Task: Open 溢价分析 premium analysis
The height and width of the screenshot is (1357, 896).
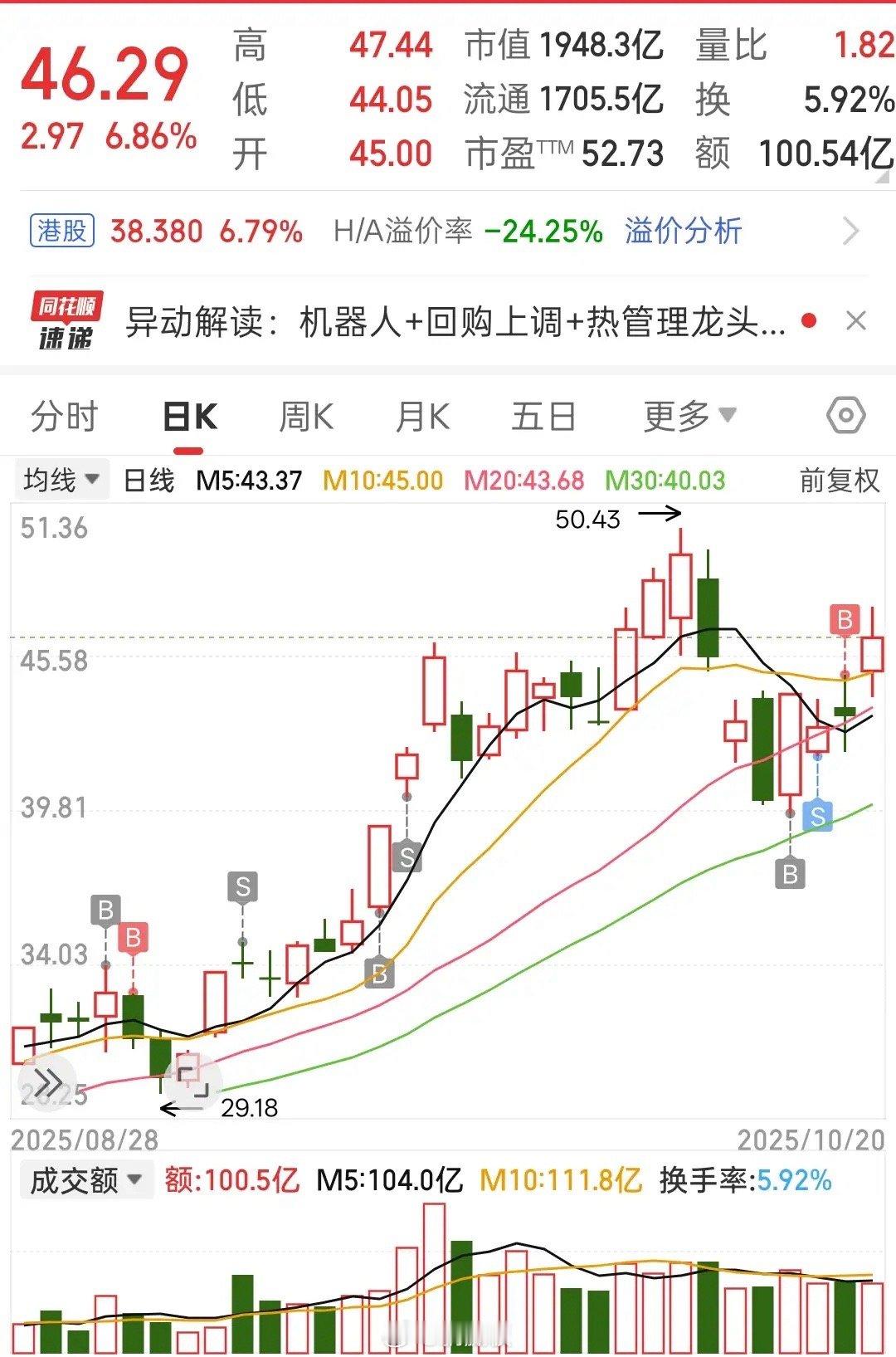Action: click(x=683, y=232)
